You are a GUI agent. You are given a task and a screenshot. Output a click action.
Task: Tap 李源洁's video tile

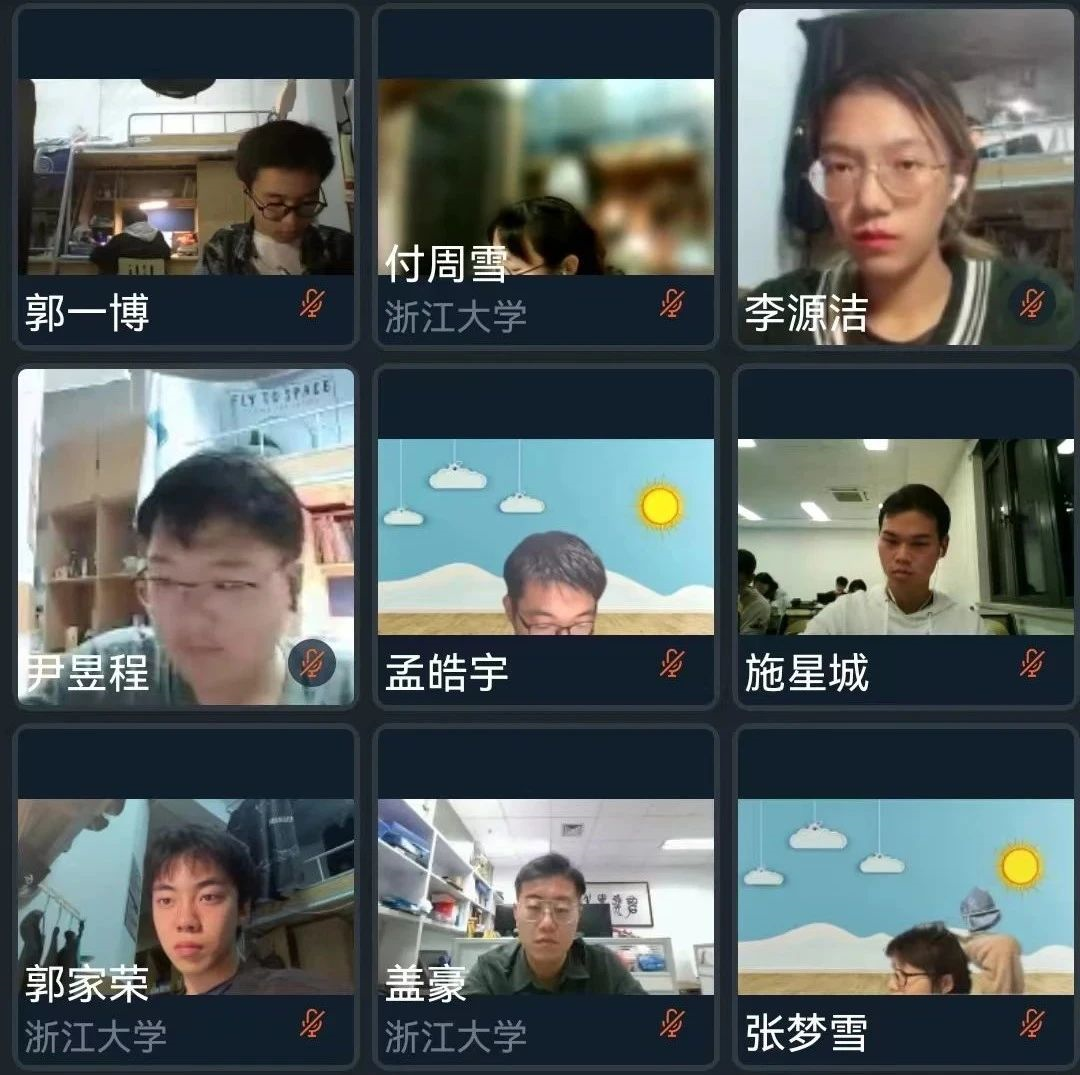click(906, 177)
